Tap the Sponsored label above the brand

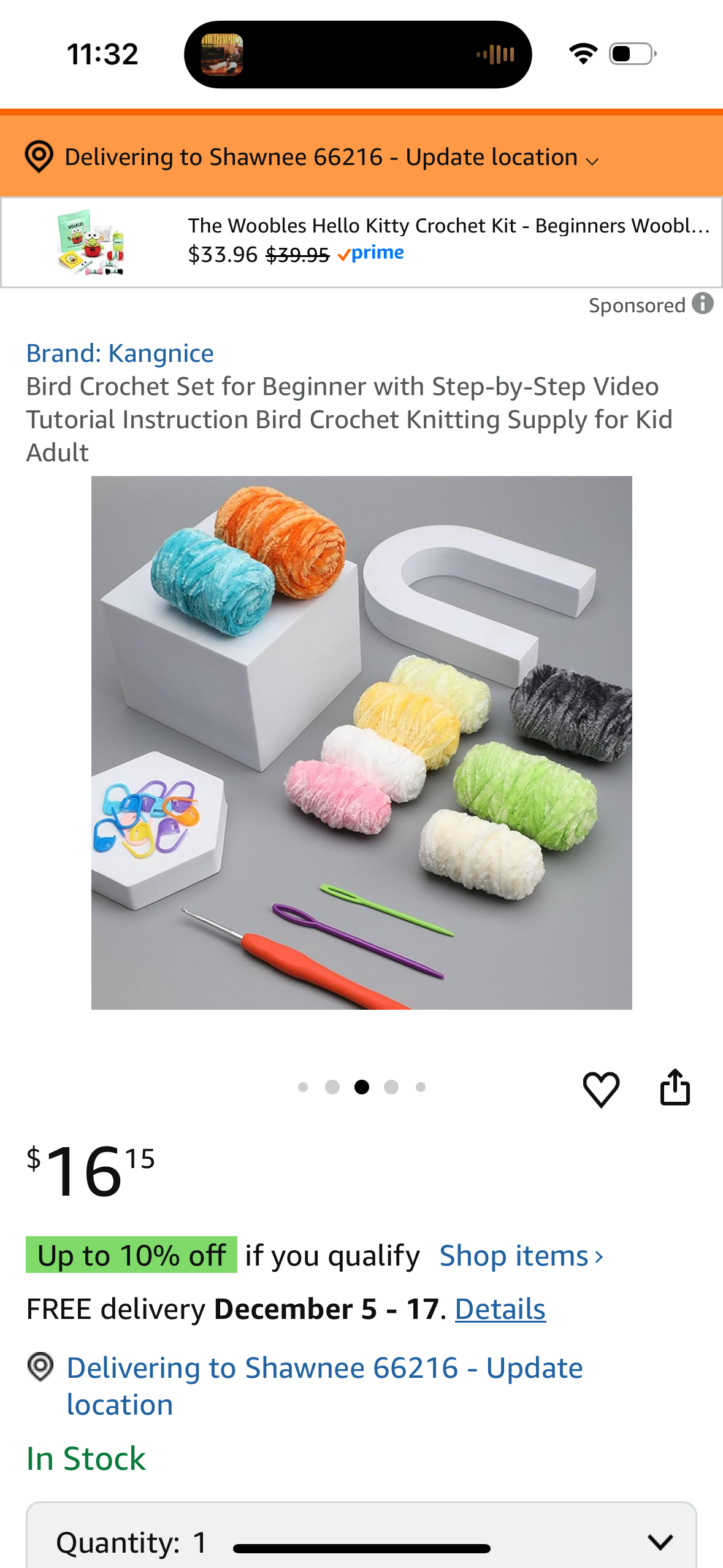tap(638, 305)
